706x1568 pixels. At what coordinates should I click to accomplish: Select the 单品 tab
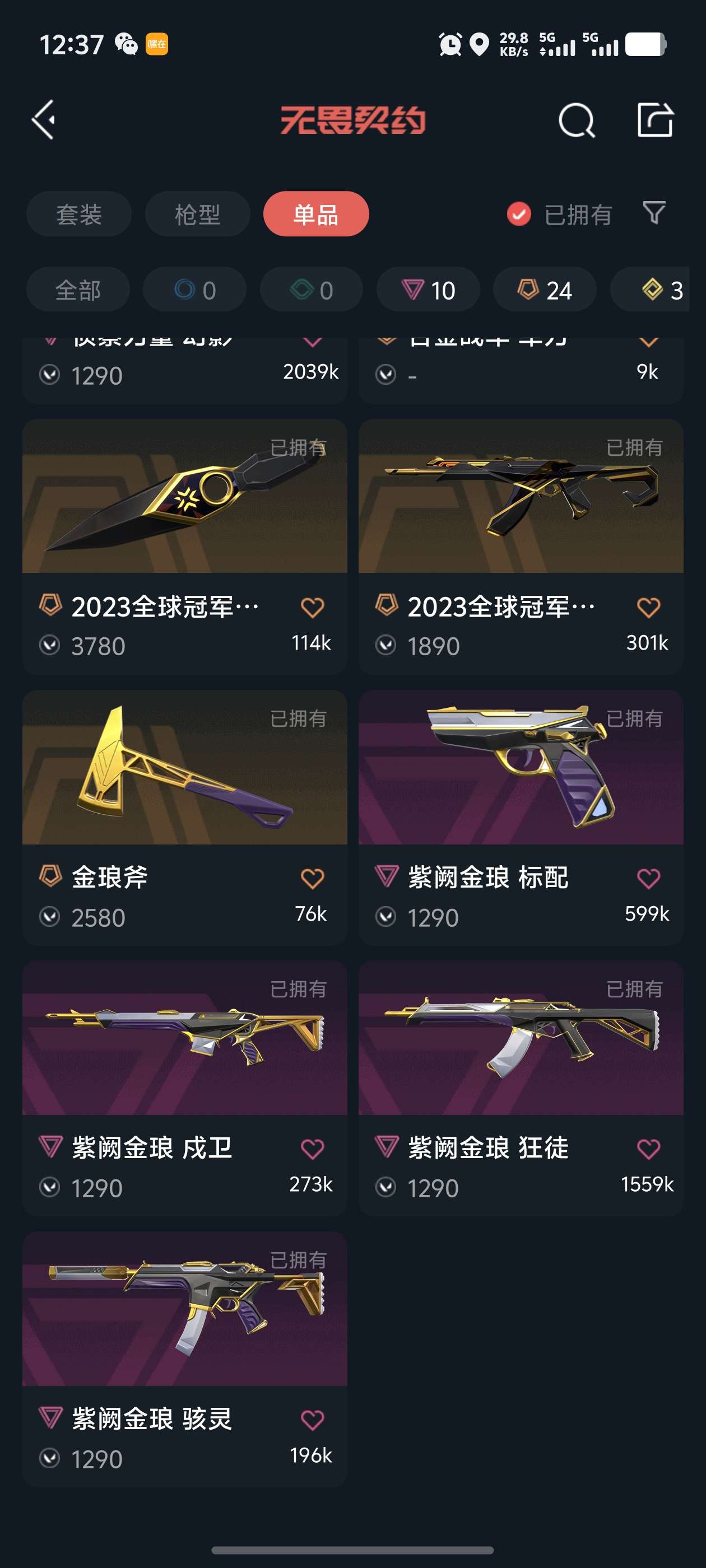pos(315,214)
